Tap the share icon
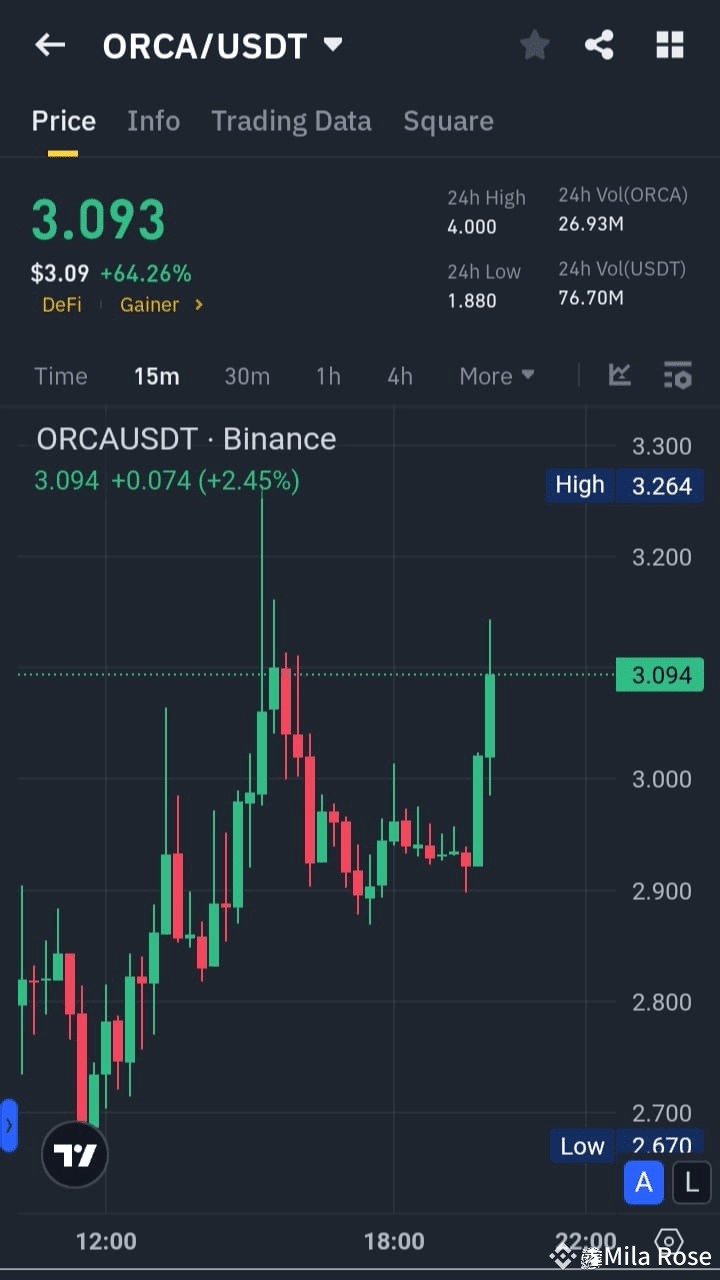 click(599, 44)
